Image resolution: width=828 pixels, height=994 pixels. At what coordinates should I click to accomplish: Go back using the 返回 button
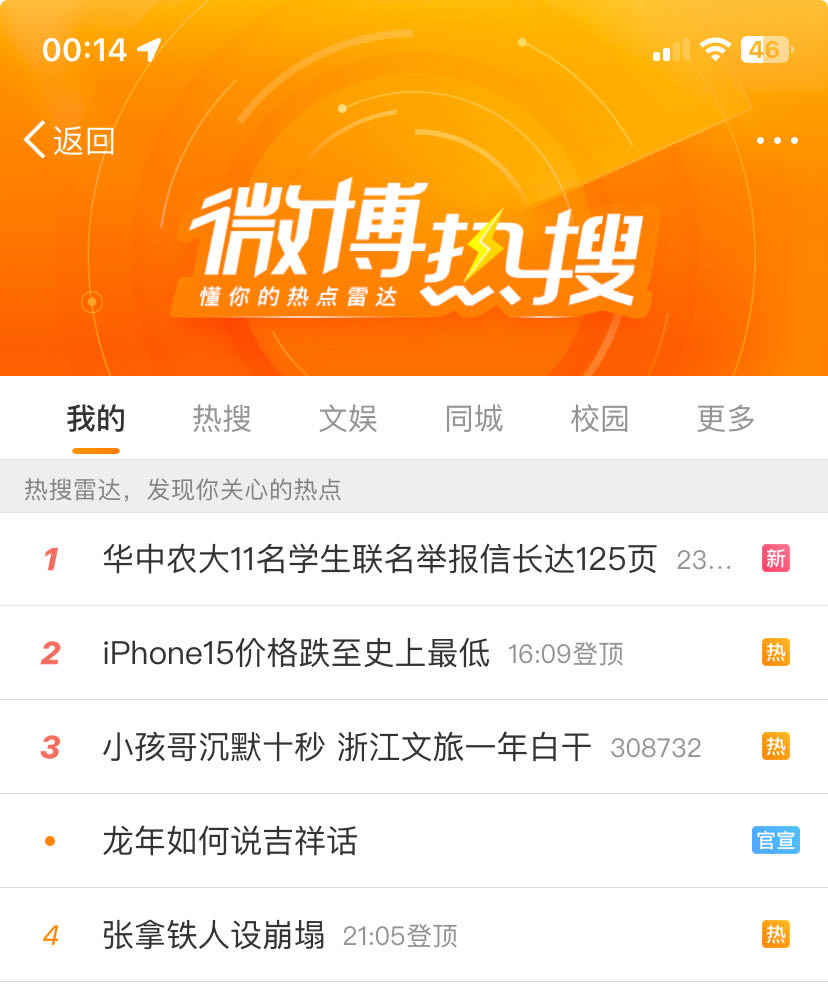pyautogui.click(x=70, y=141)
